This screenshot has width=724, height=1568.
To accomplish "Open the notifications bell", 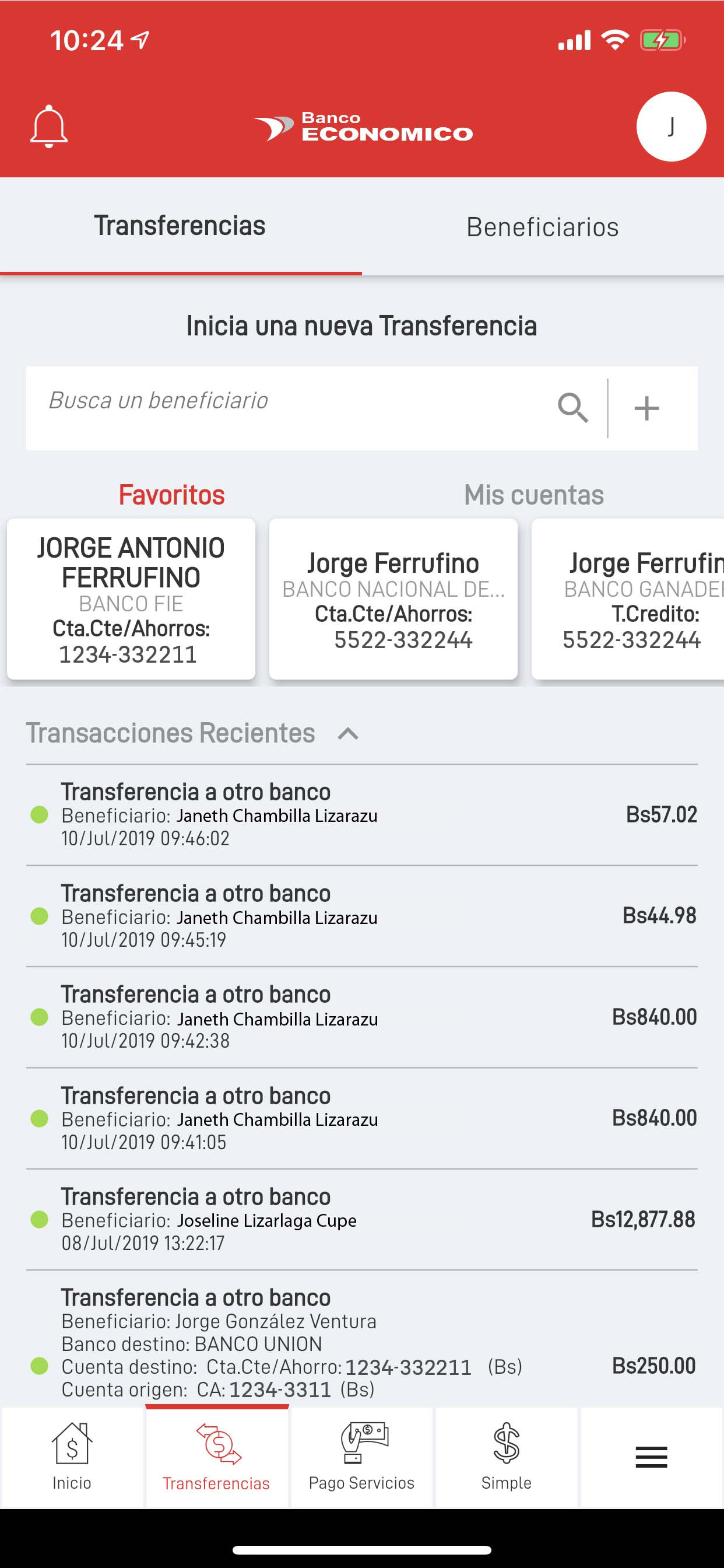I will 48,127.
